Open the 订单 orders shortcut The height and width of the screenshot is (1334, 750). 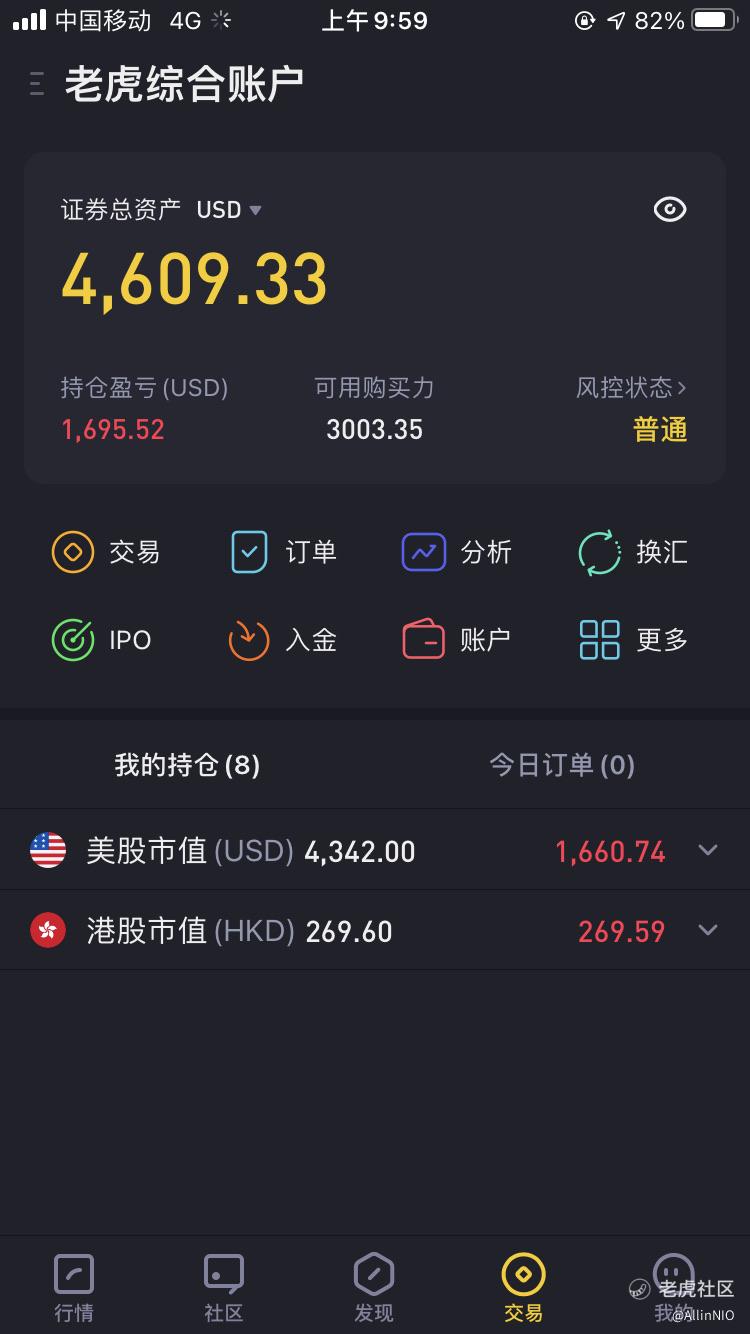click(x=283, y=552)
